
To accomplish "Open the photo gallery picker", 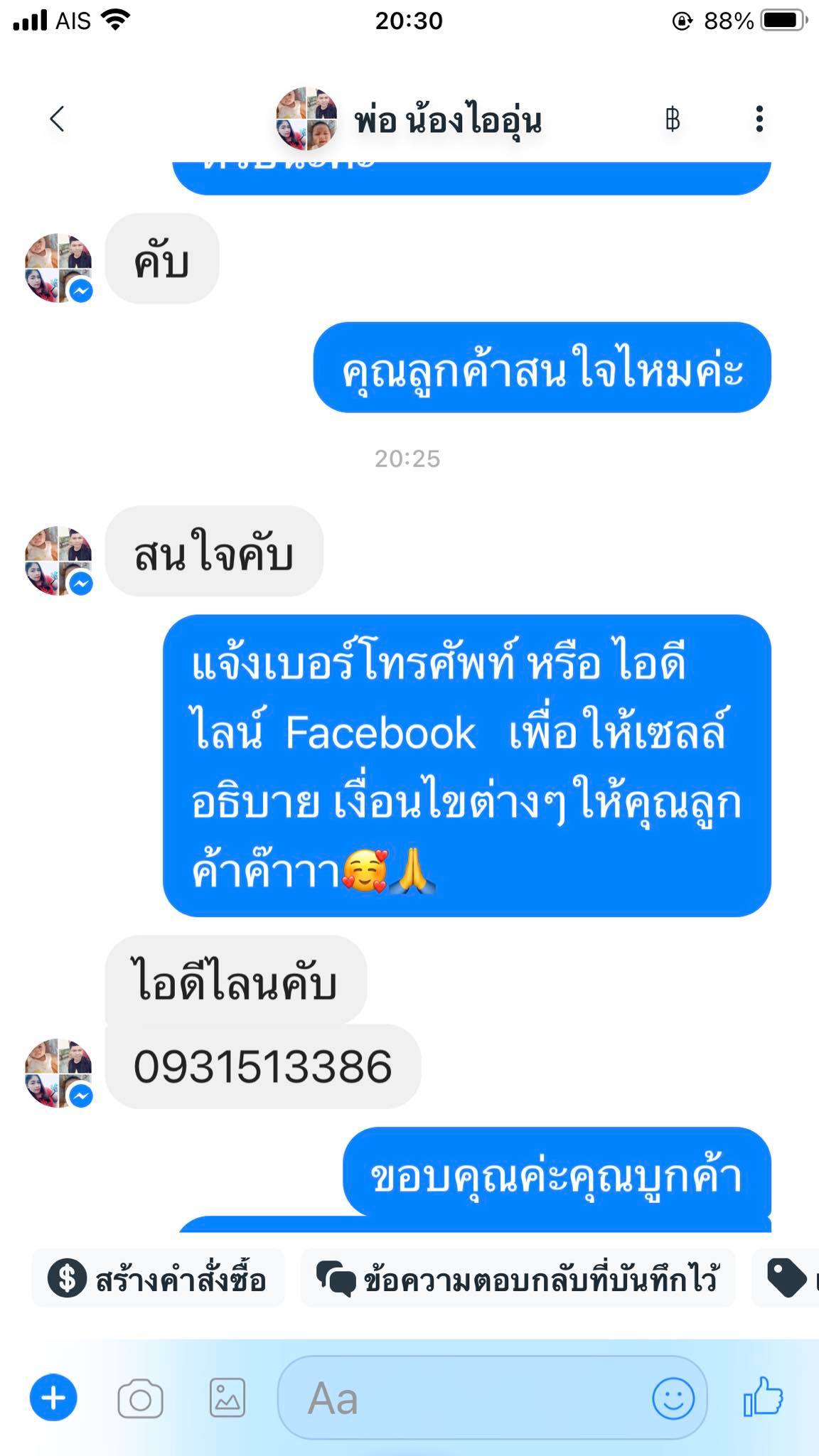I will [227, 1398].
